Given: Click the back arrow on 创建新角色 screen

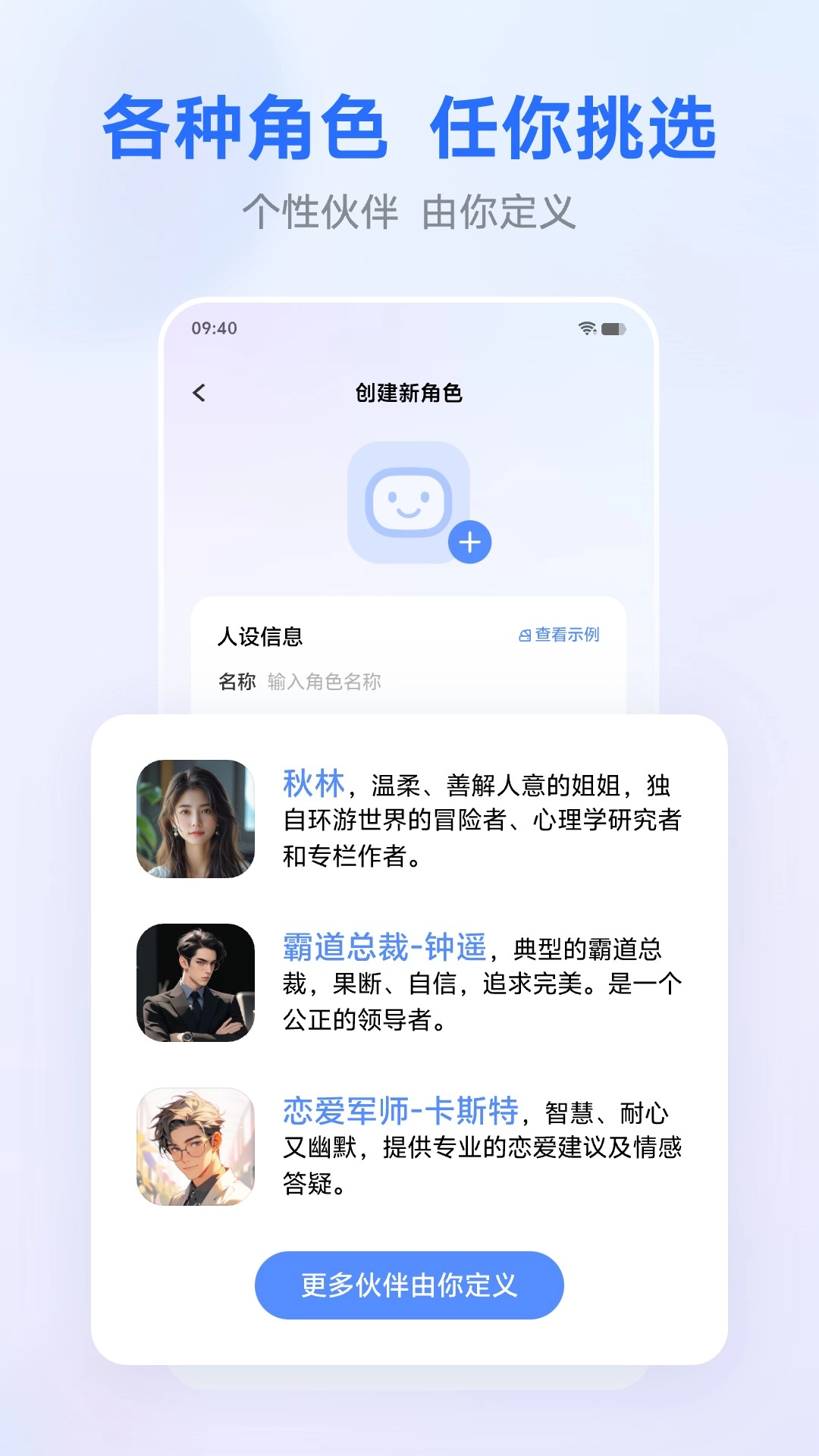Looking at the screenshot, I should [x=199, y=394].
